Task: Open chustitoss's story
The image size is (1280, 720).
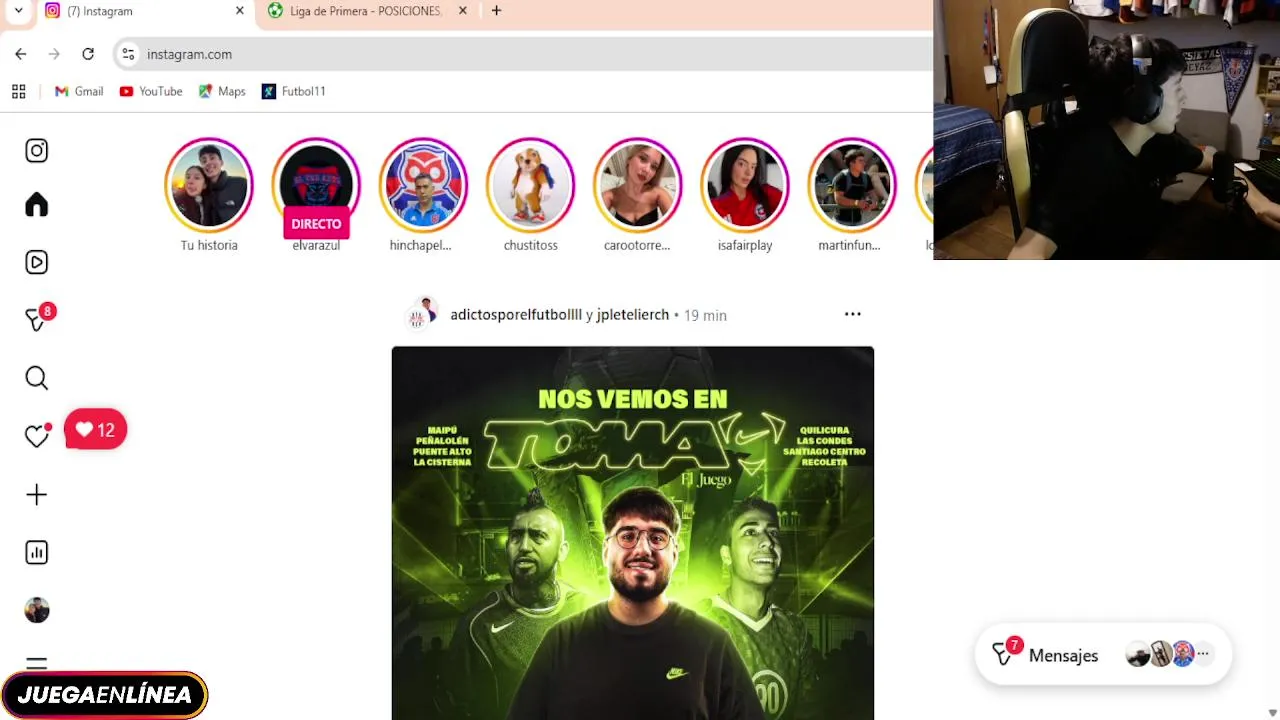Action: click(530, 185)
